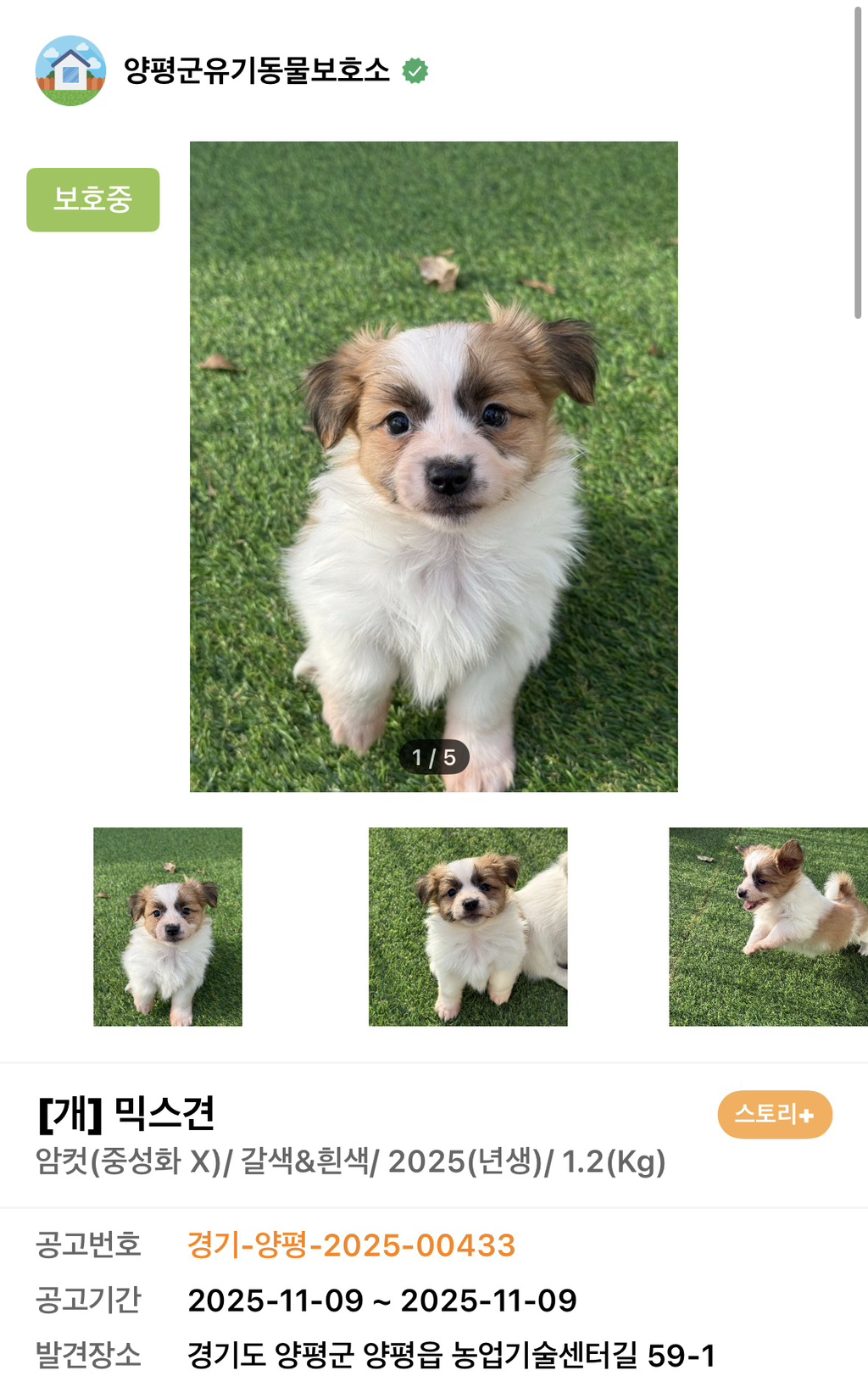868x1376 pixels.
Task: Tap the 스토리+ button
Action: (775, 1114)
